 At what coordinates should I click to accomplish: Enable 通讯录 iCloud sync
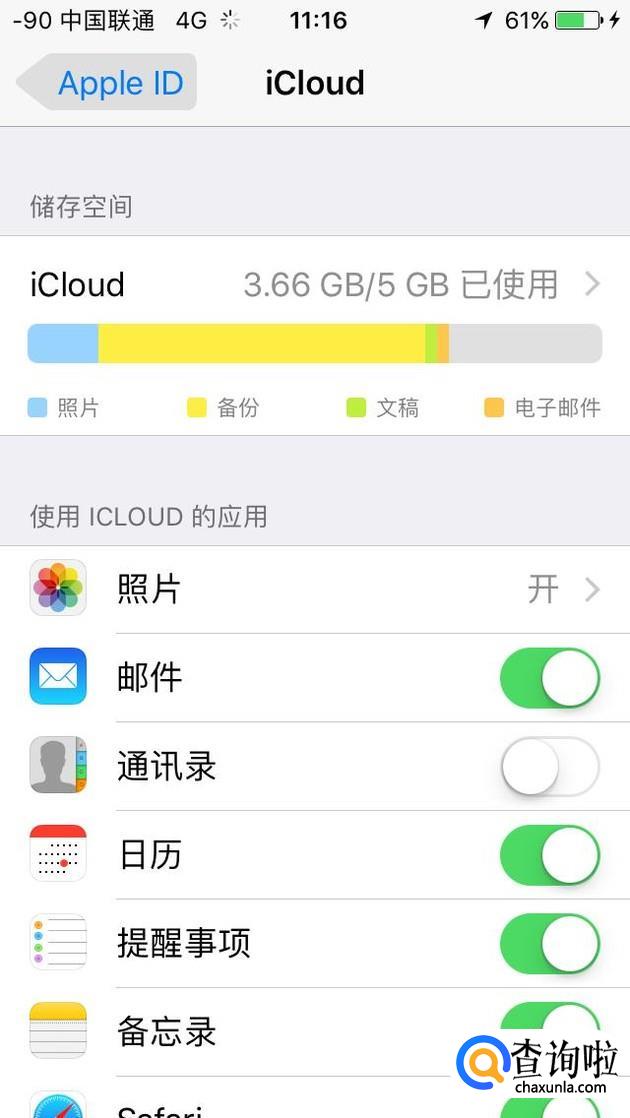pyautogui.click(x=549, y=767)
